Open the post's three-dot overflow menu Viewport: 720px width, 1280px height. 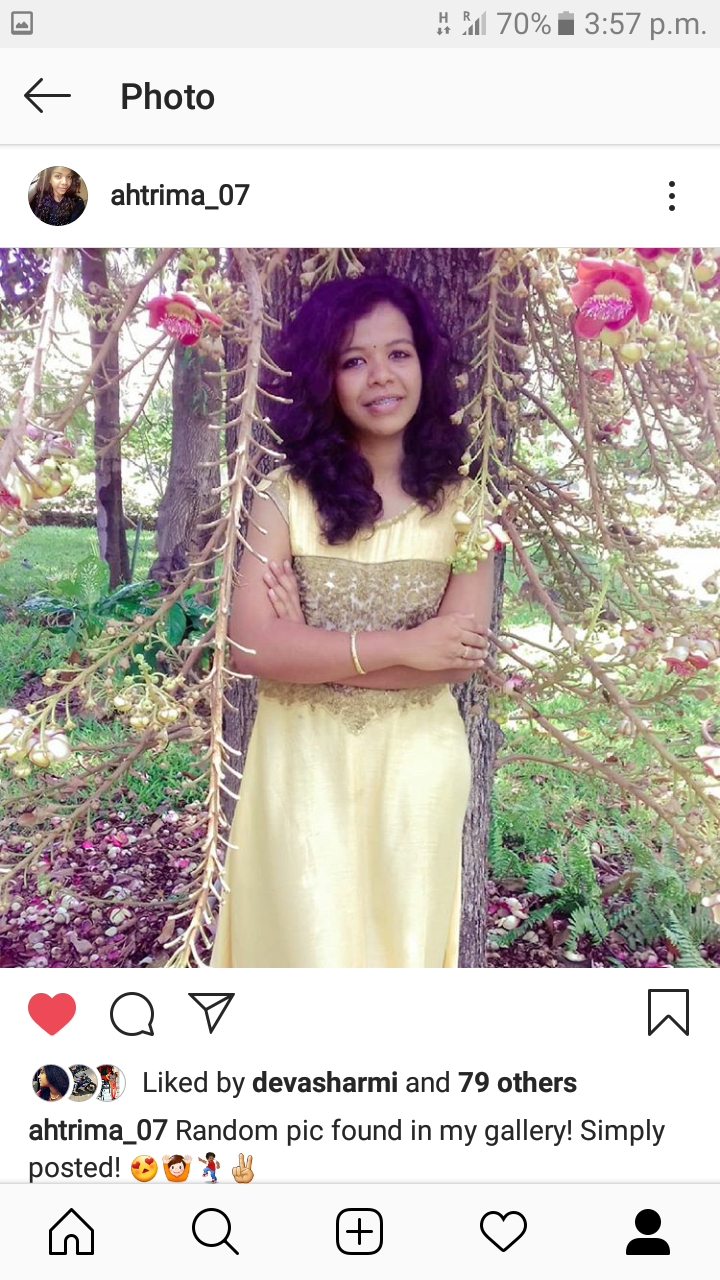(x=671, y=196)
